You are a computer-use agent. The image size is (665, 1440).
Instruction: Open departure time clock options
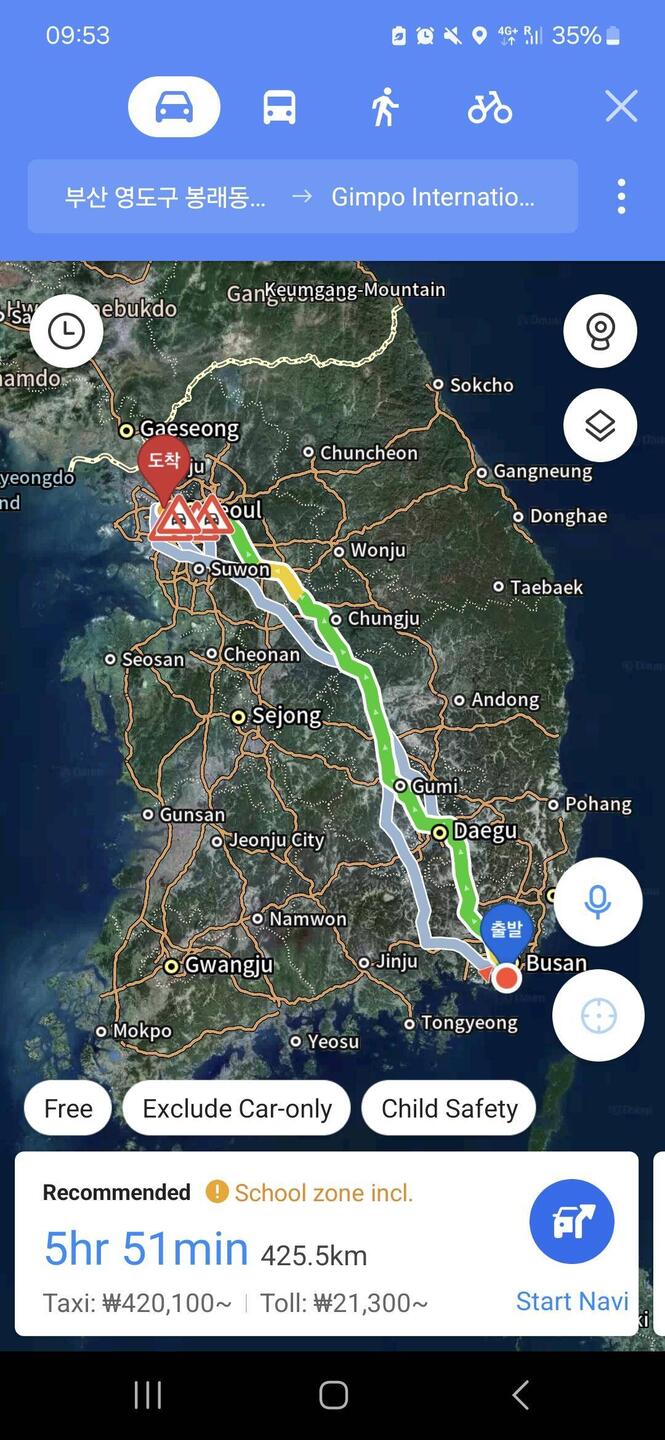[67, 331]
